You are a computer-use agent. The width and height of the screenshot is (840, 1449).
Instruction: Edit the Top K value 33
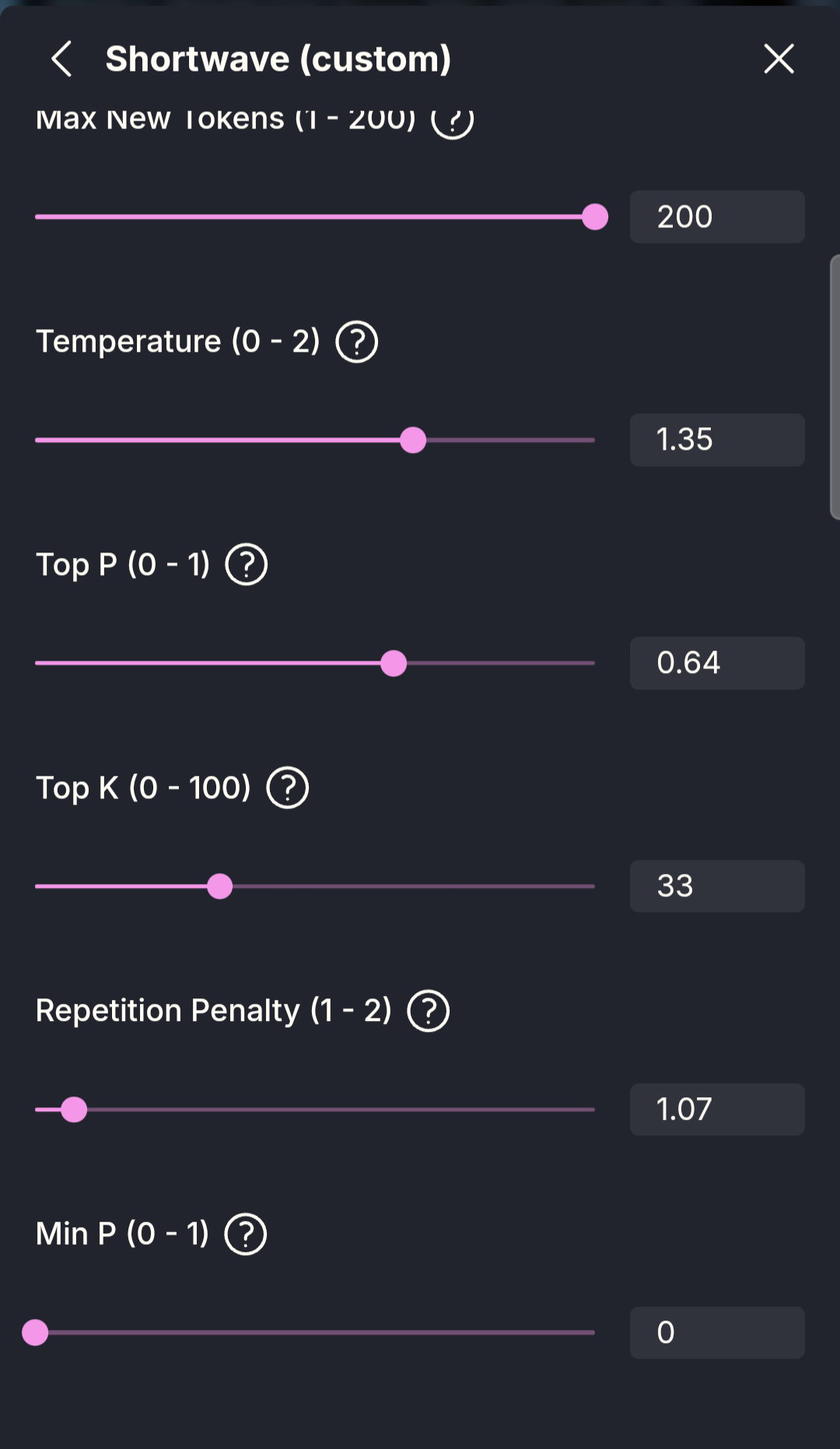click(x=716, y=886)
